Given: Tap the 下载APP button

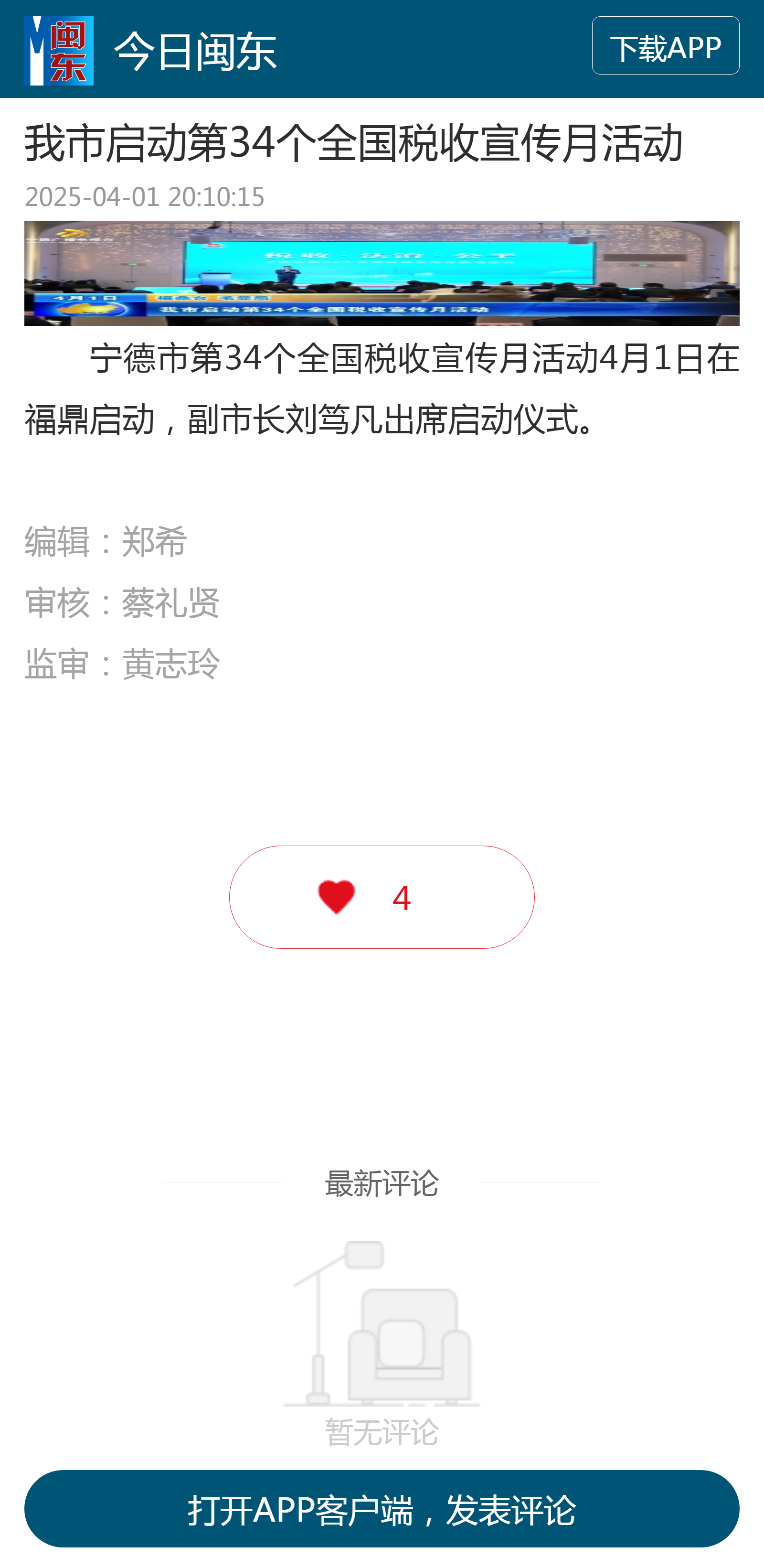Looking at the screenshot, I should pos(665,46).
